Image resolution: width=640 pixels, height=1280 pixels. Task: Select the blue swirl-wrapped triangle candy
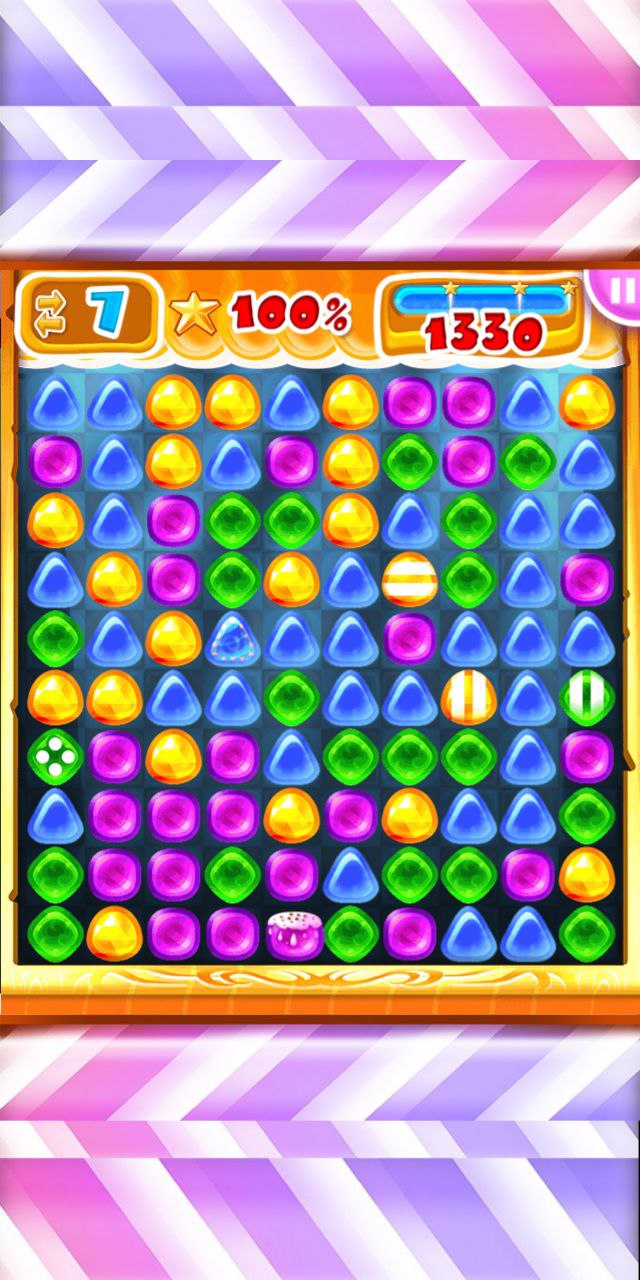(x=232, y=639)
